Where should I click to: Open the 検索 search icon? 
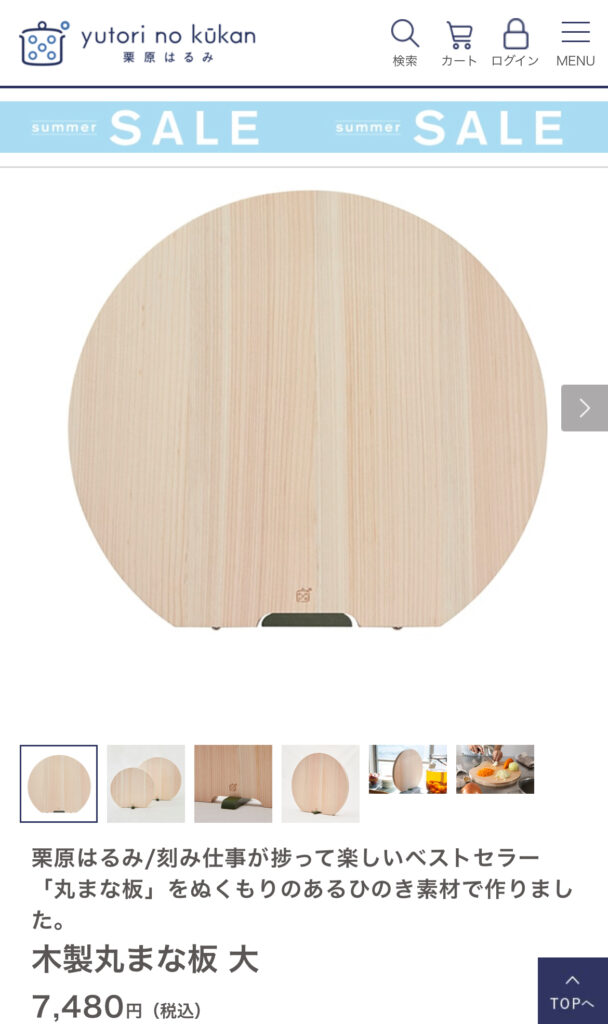405,43
